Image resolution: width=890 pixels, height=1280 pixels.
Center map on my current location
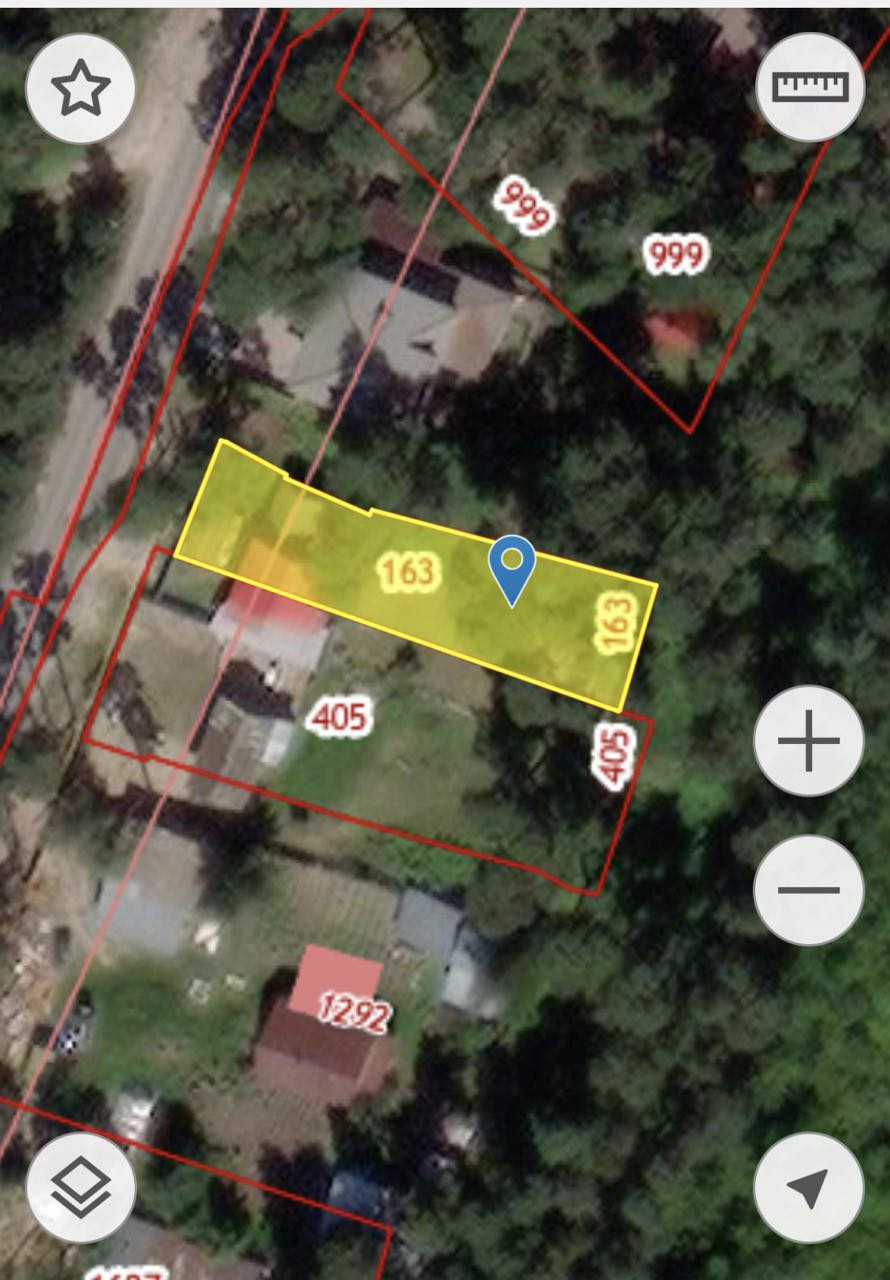(808, 1187)
